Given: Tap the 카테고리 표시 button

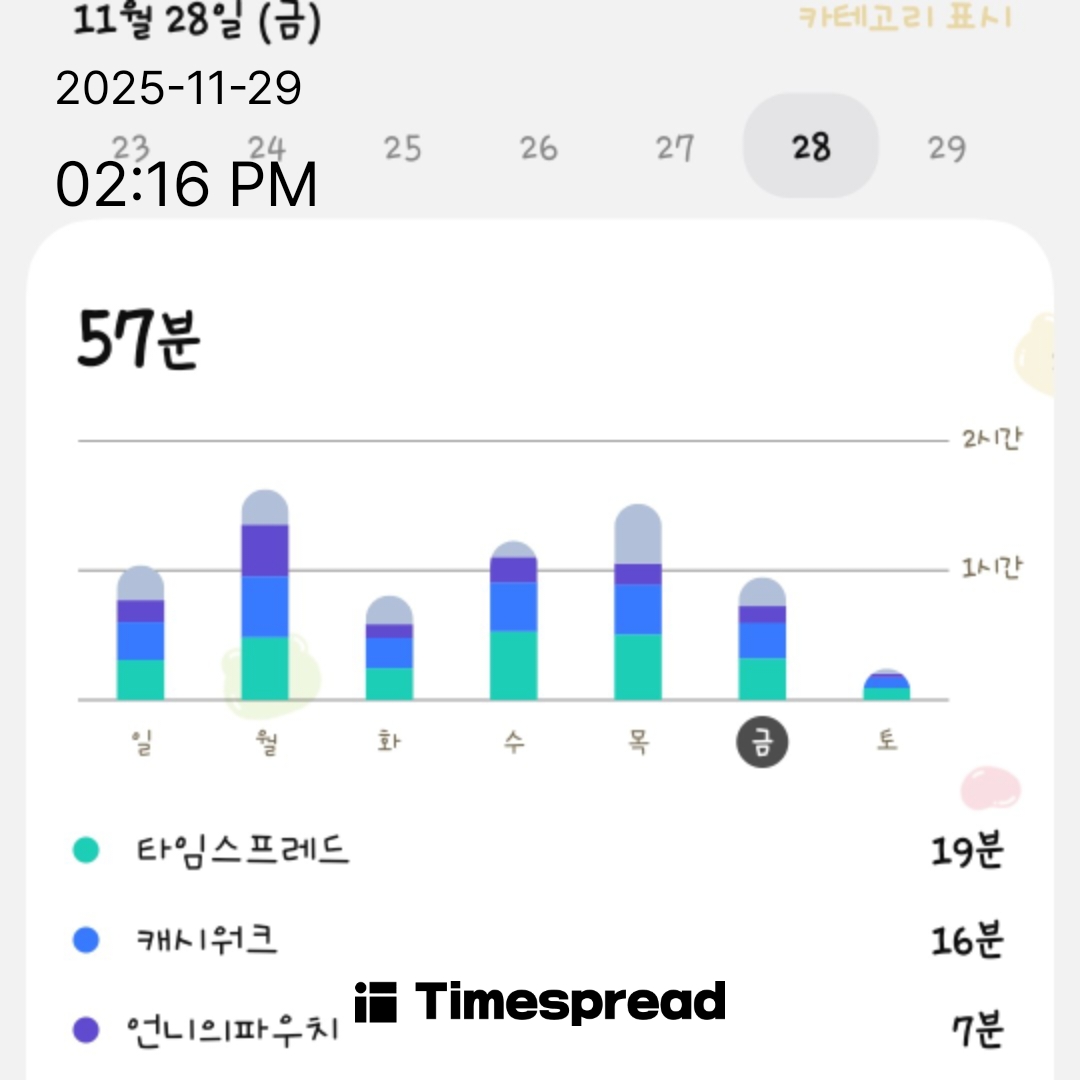Looking at the screenshot, I should click(x=904, y=17).
